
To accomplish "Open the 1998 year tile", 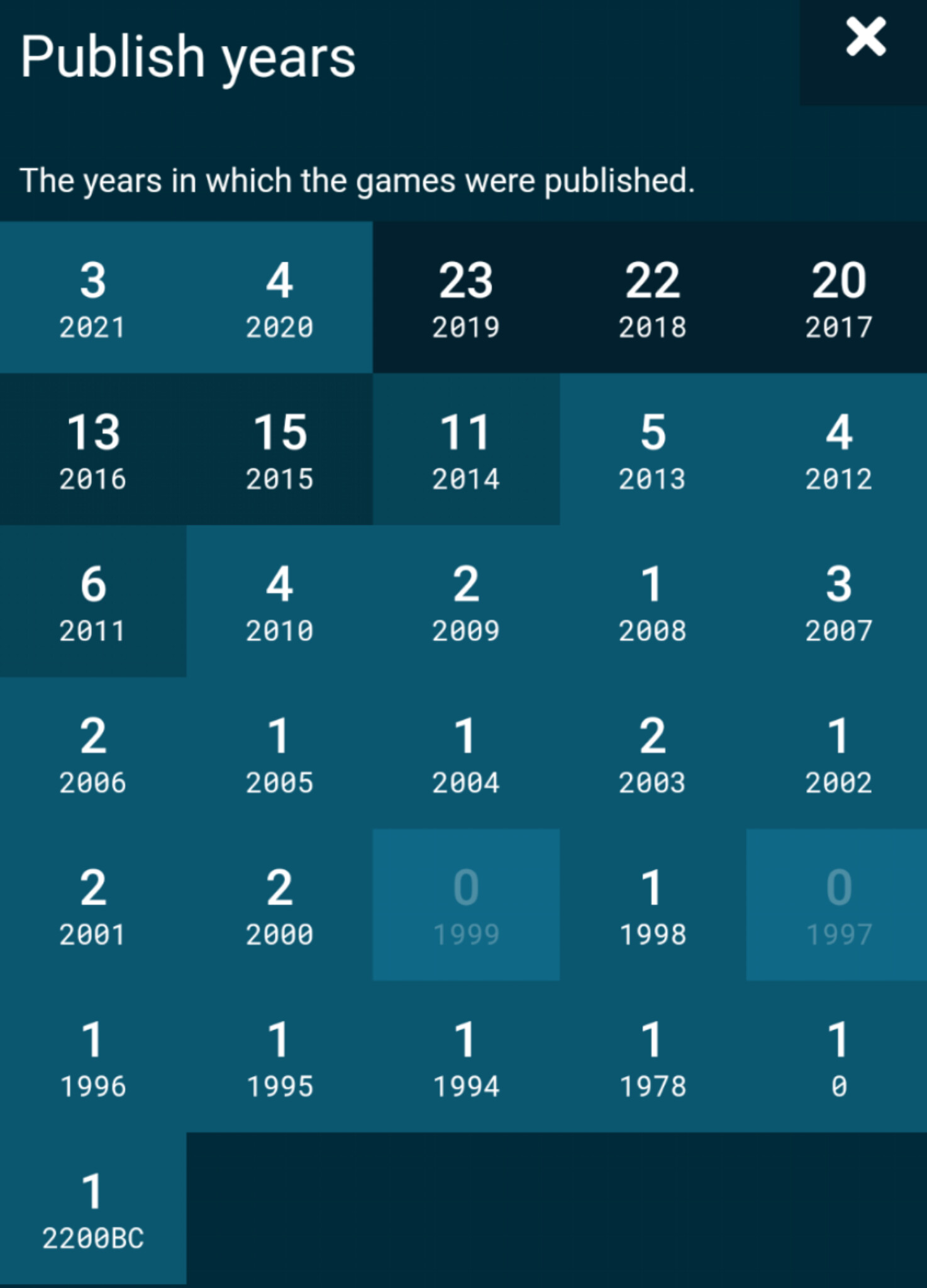I will pos(652,905).
